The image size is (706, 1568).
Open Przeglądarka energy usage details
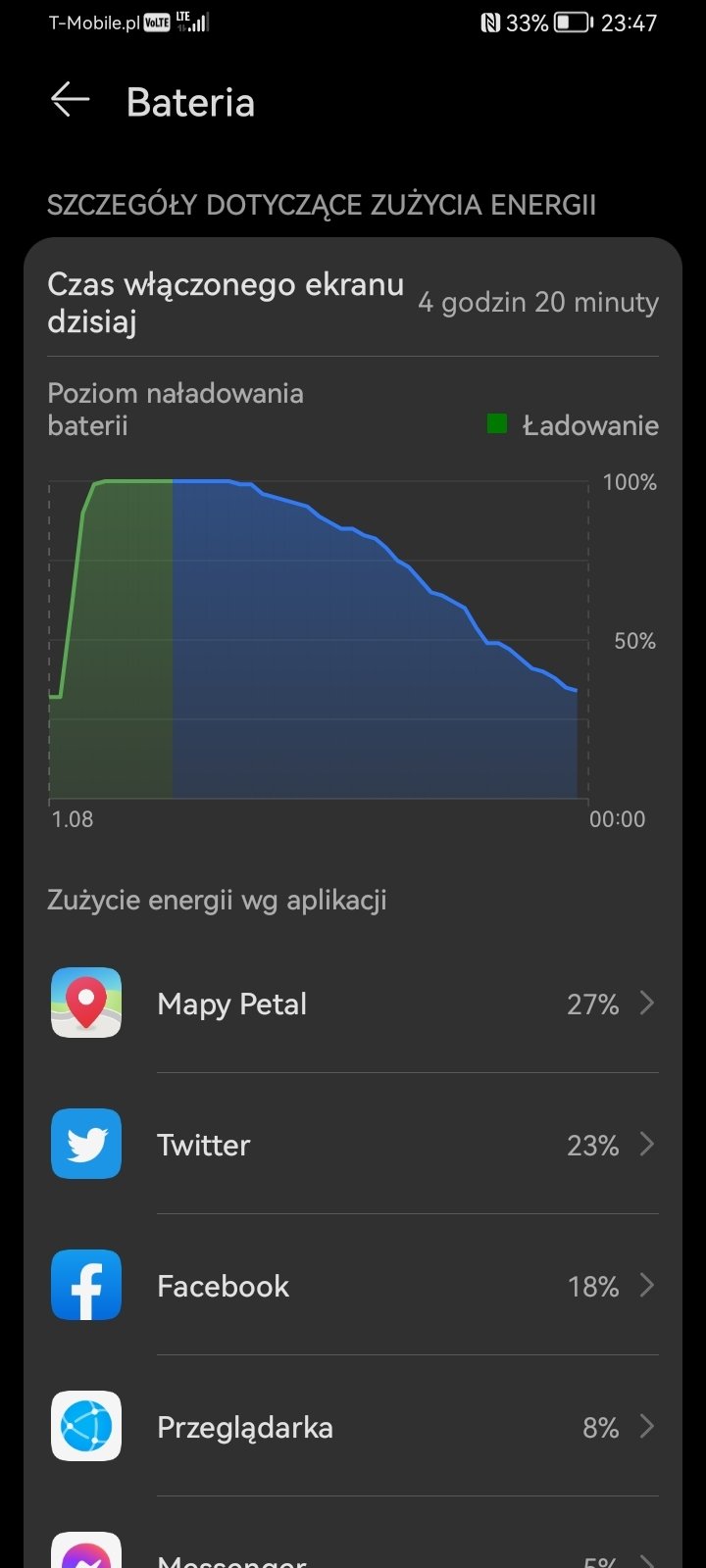(353, 1427)
